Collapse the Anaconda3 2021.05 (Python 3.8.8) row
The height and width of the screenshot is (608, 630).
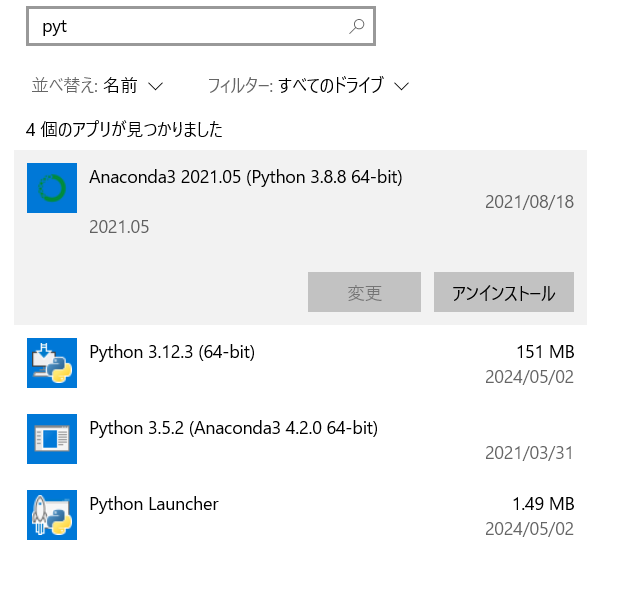click(x=301, y=201)
